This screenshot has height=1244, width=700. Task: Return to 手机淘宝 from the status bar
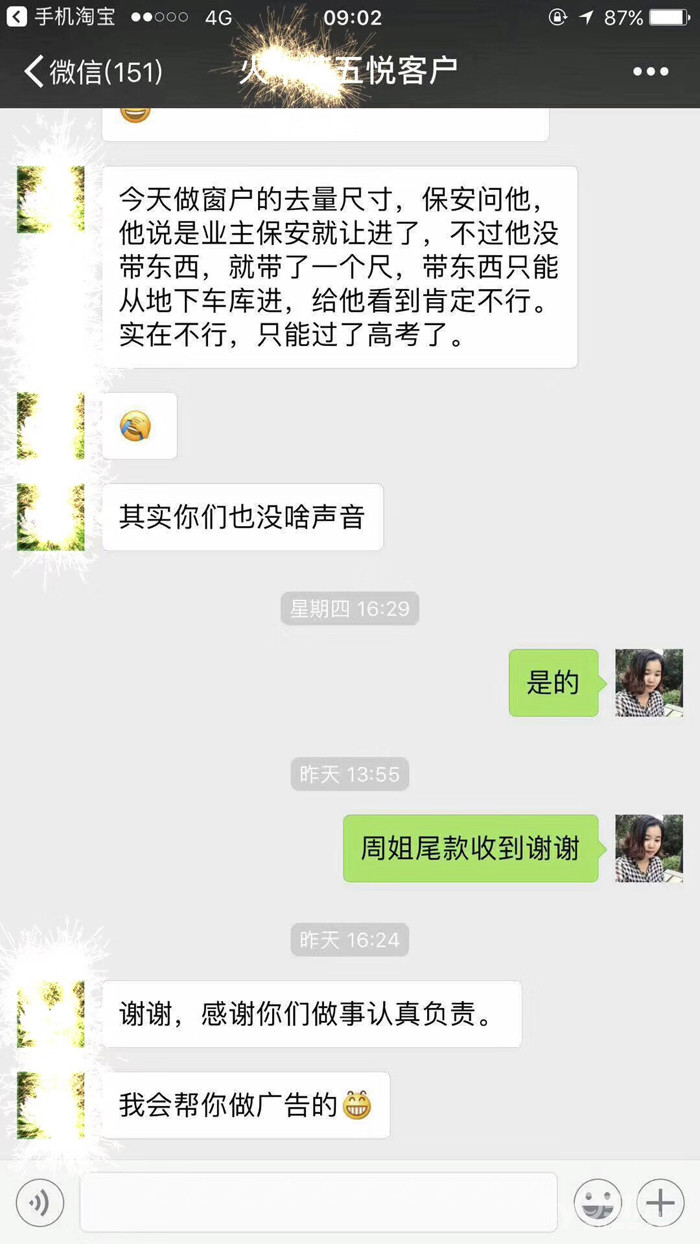pyautogui.click(x=62, y=17)
